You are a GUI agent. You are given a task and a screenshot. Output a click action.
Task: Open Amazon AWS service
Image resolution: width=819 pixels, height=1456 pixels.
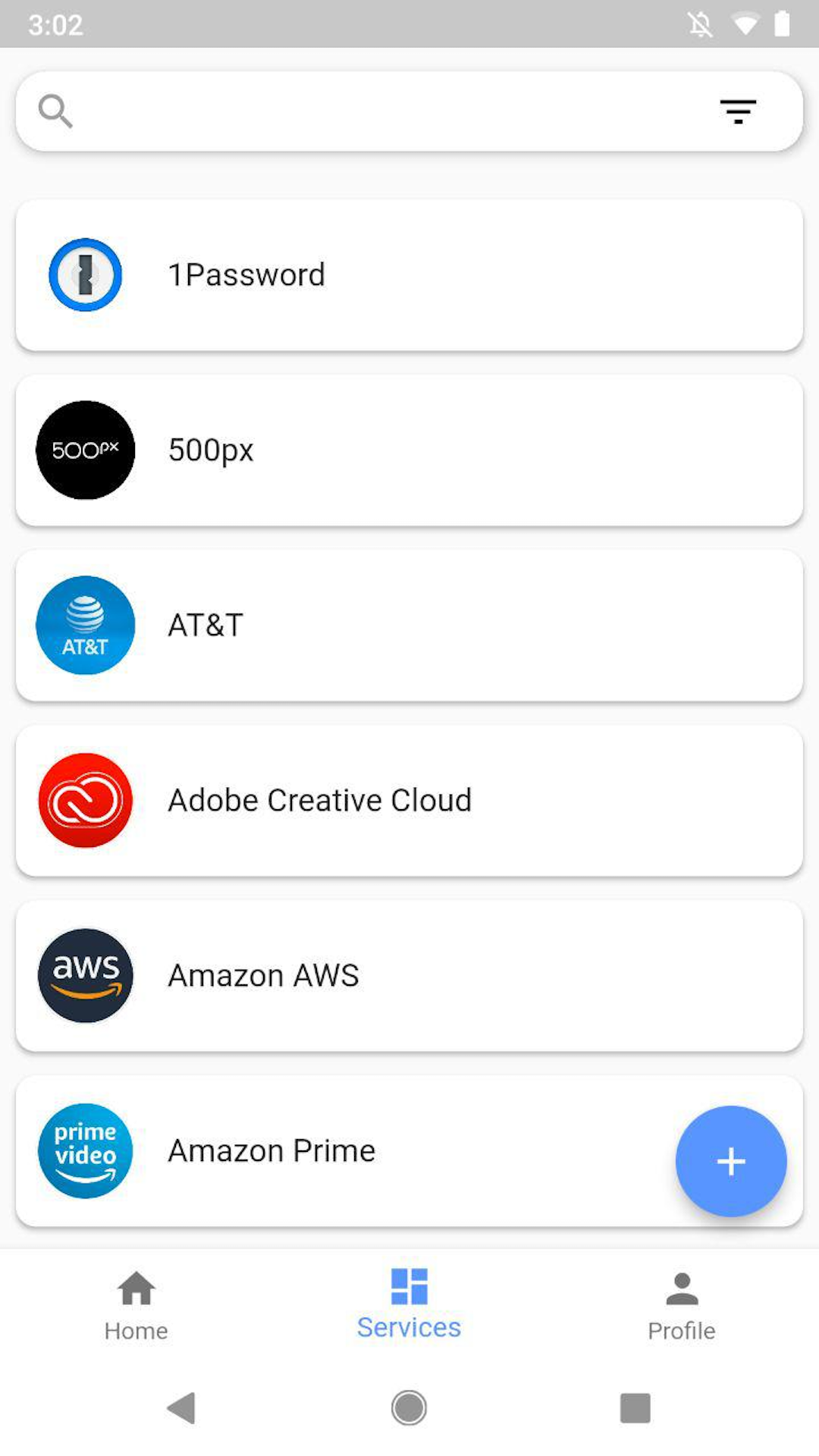click(x=409, y=976)
